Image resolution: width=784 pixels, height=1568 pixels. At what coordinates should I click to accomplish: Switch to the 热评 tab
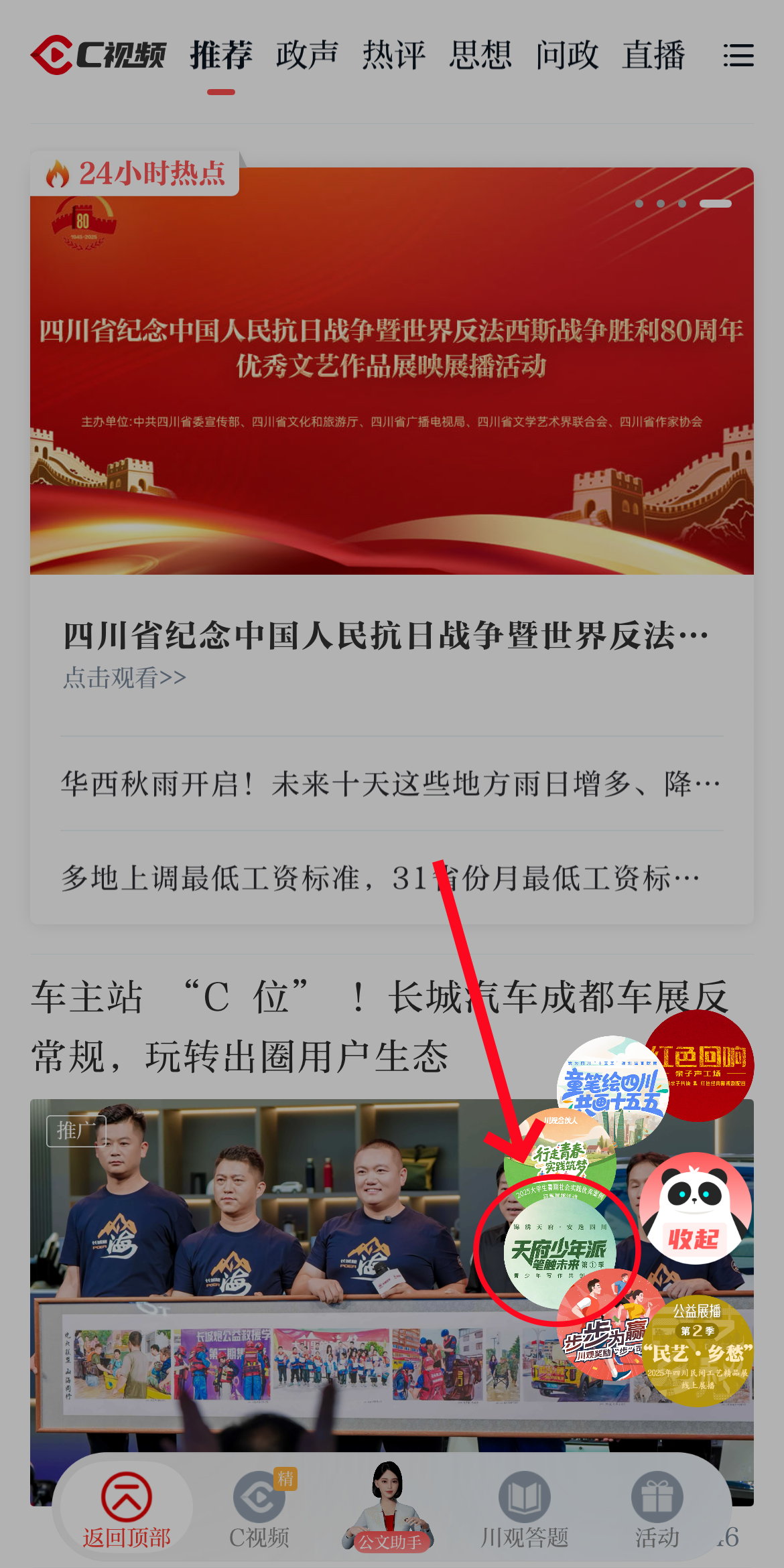coord(393,55)
